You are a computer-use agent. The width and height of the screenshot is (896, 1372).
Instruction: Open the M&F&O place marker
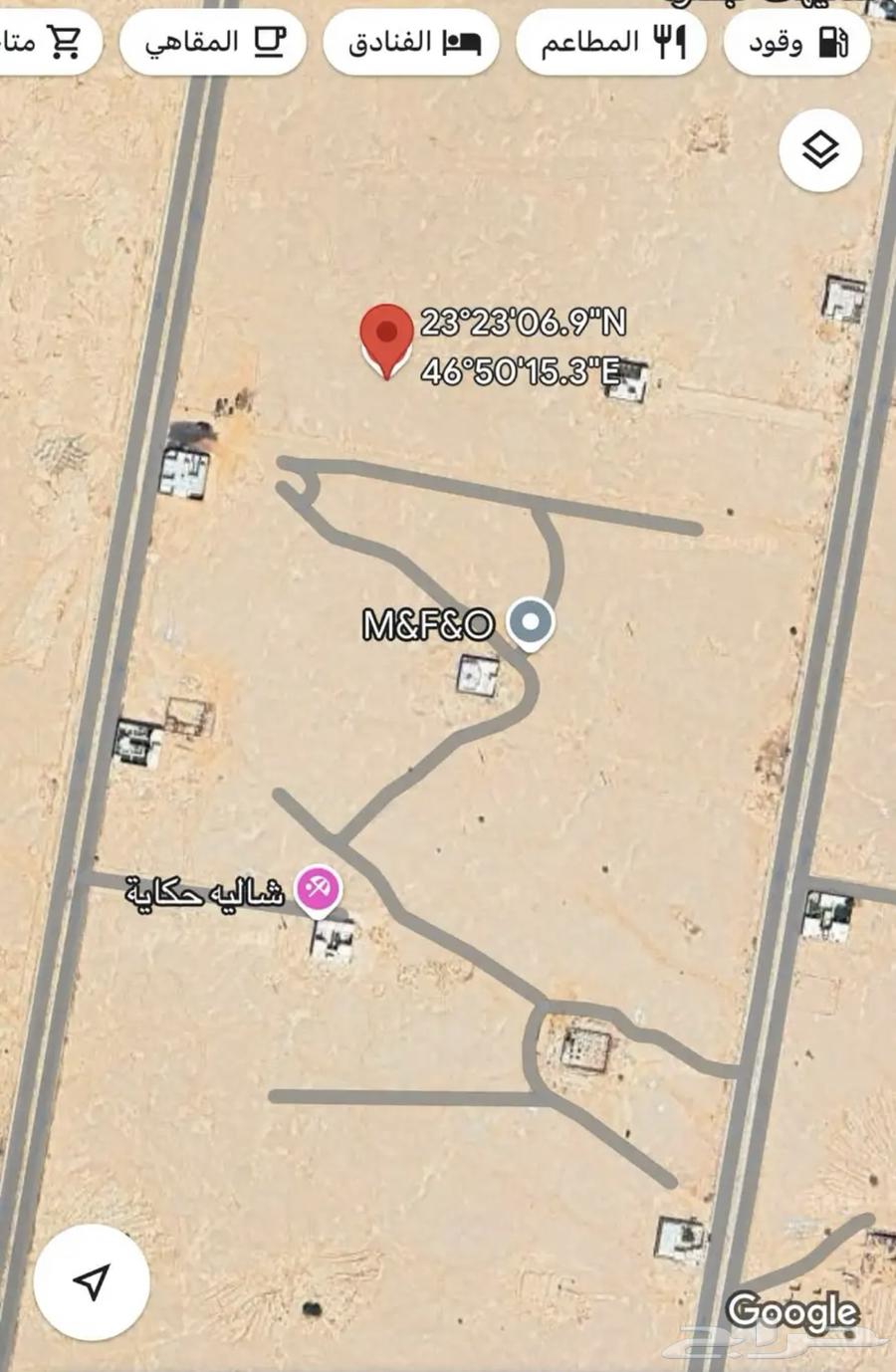pos(530,623)
